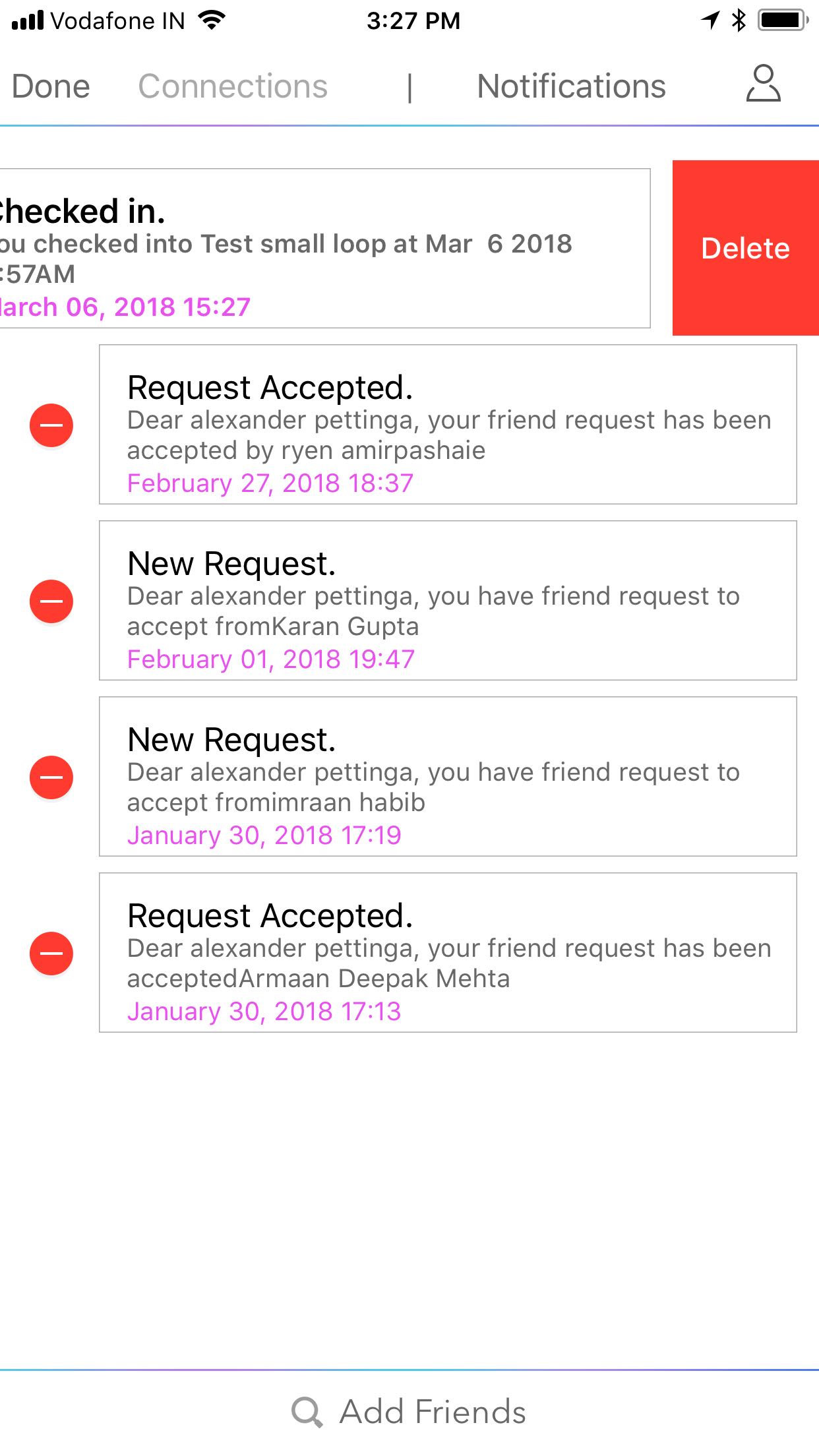Tap Done to finish editing

click(x=51, y=86)
